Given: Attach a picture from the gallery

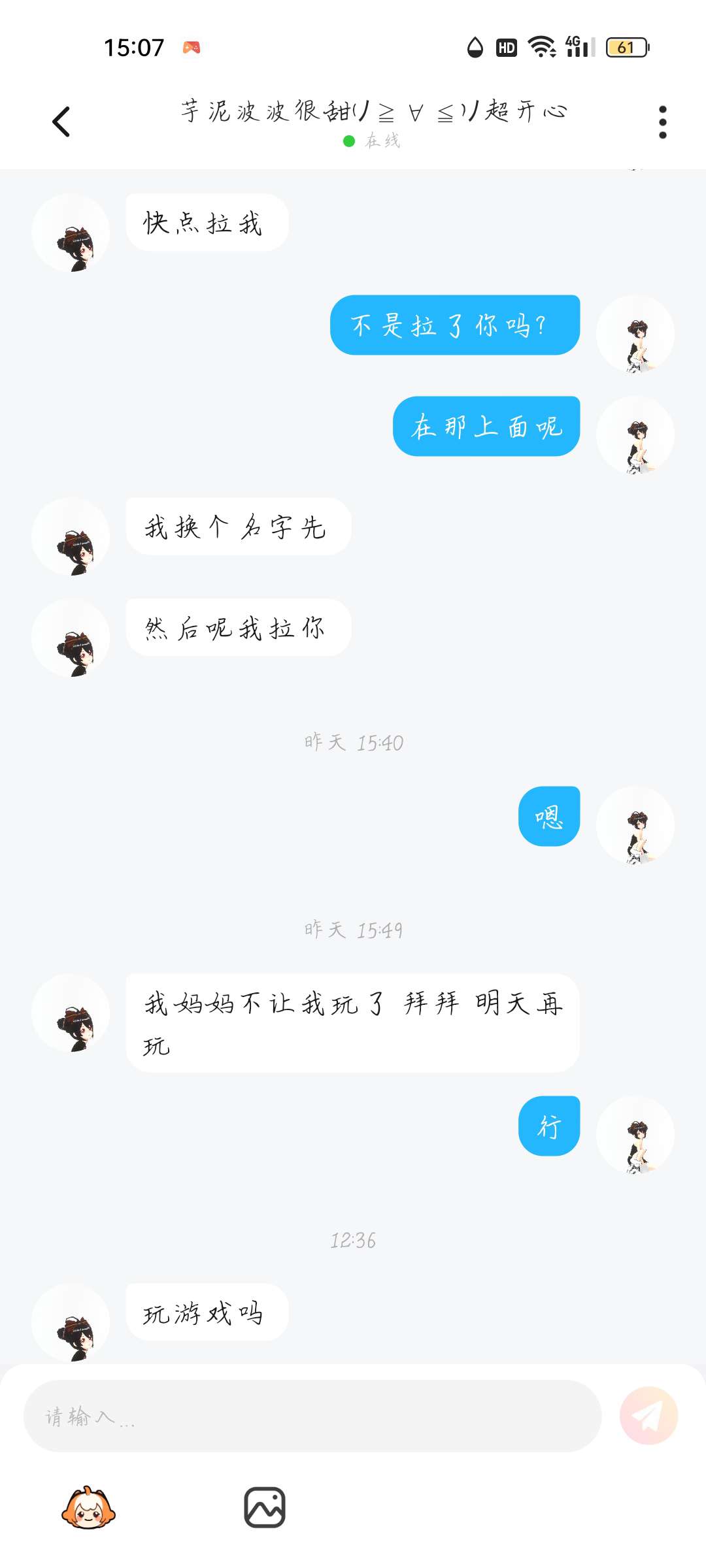Looking at the screenshot, I should click(265, 1508).
